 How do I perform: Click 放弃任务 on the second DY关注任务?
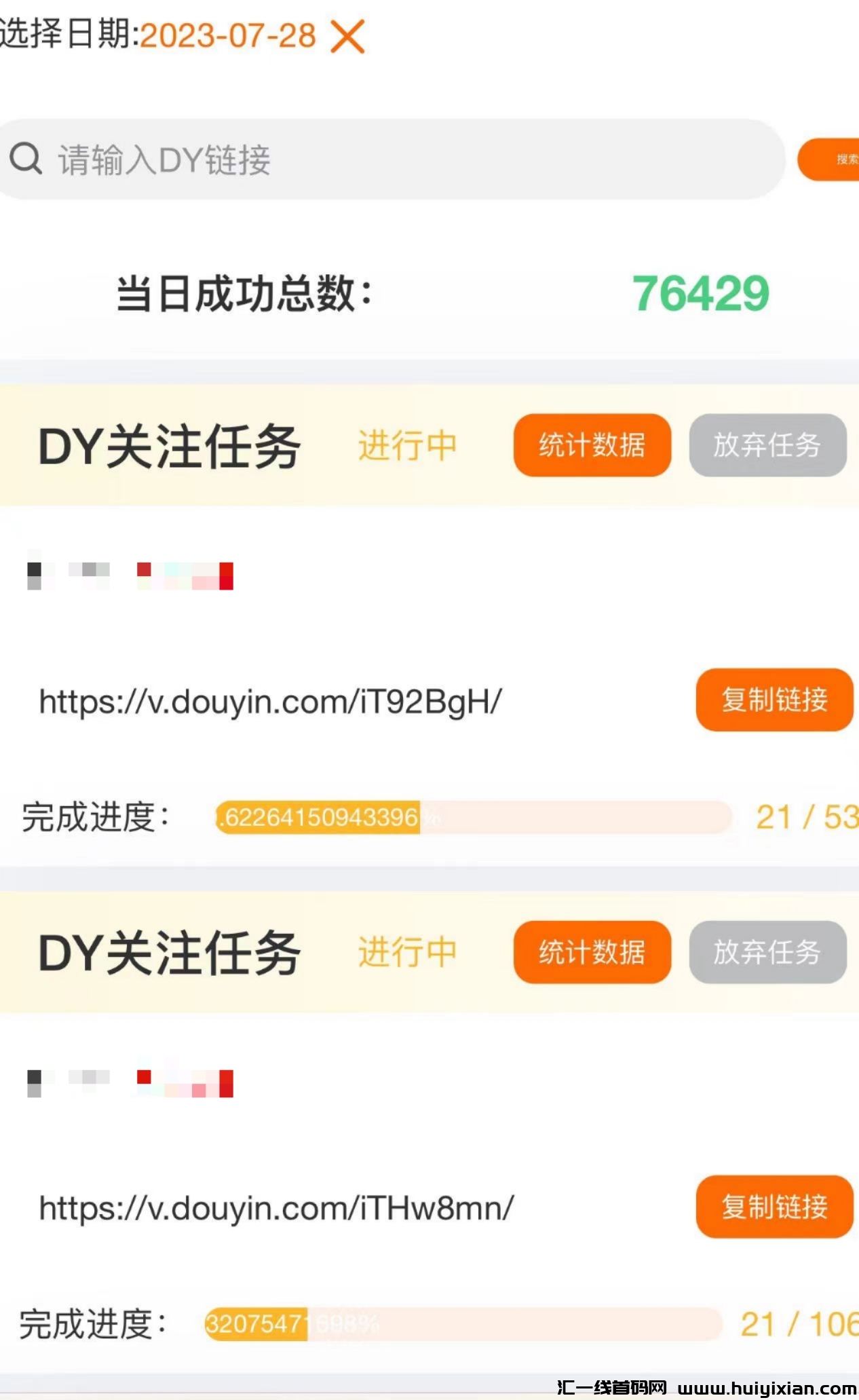tap(767, 953)
